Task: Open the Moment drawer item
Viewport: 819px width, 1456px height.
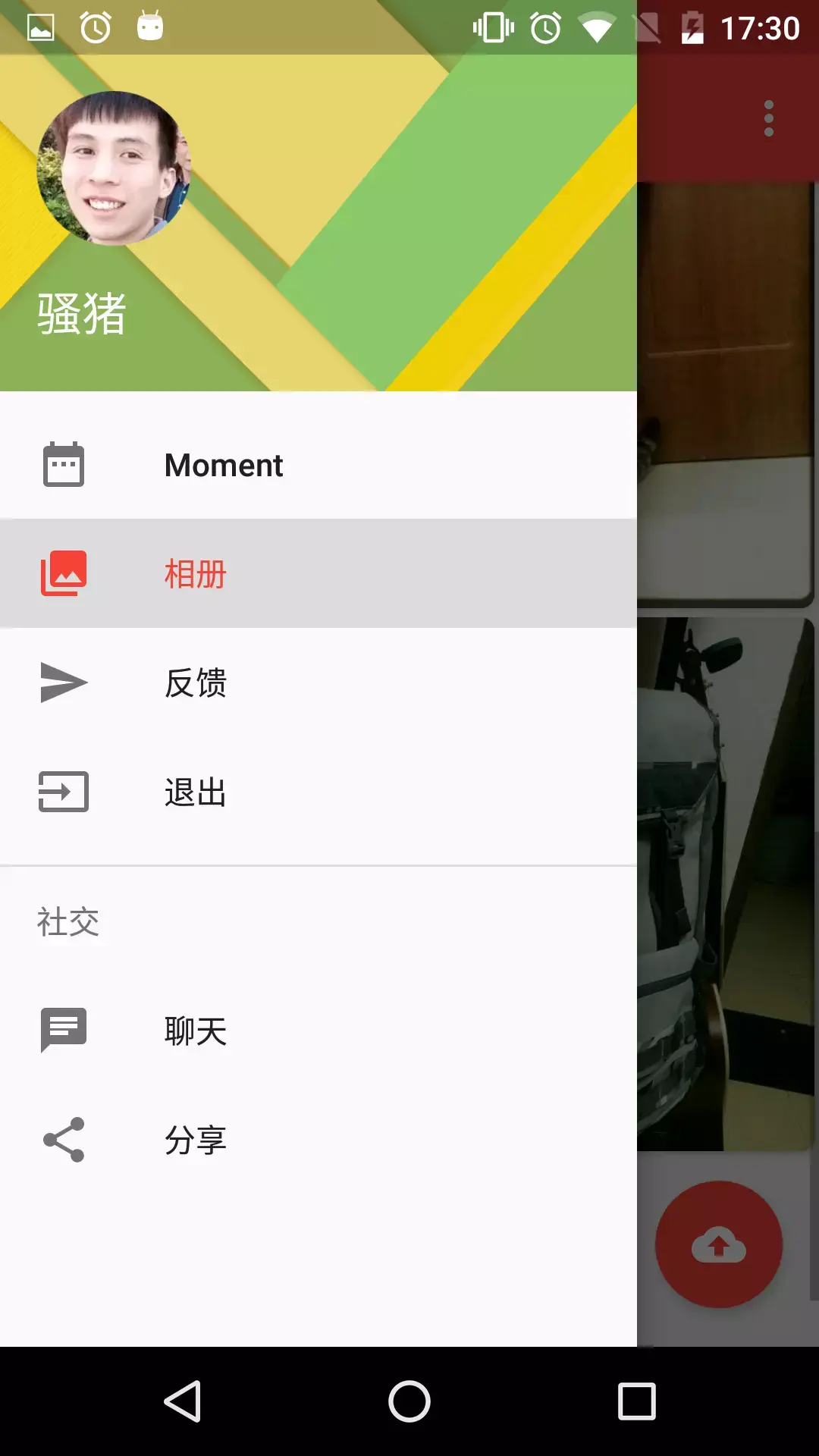Action: (x=318, y=464)
